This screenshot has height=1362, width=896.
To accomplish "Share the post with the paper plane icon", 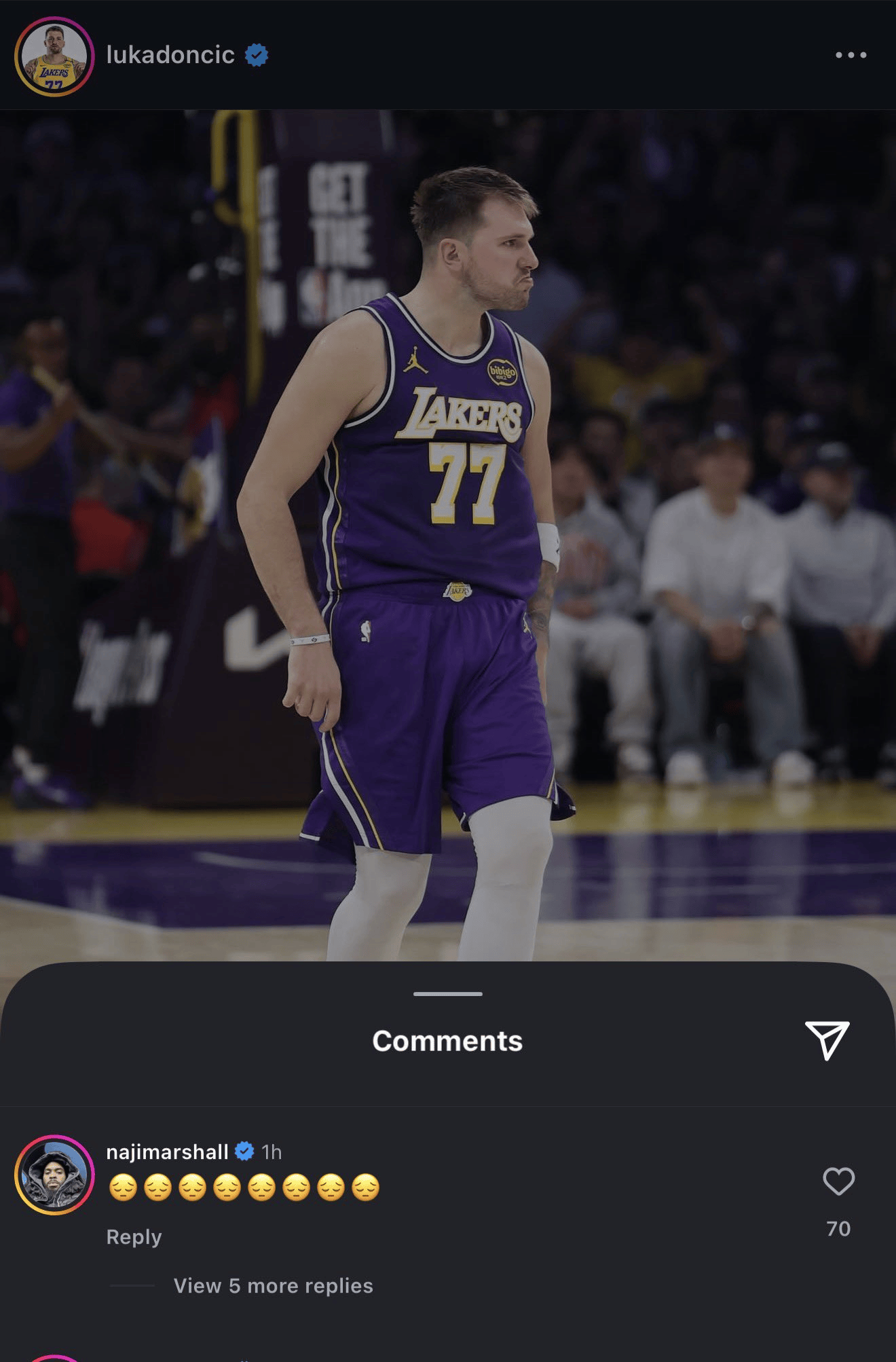I will tap(827, 1039).
